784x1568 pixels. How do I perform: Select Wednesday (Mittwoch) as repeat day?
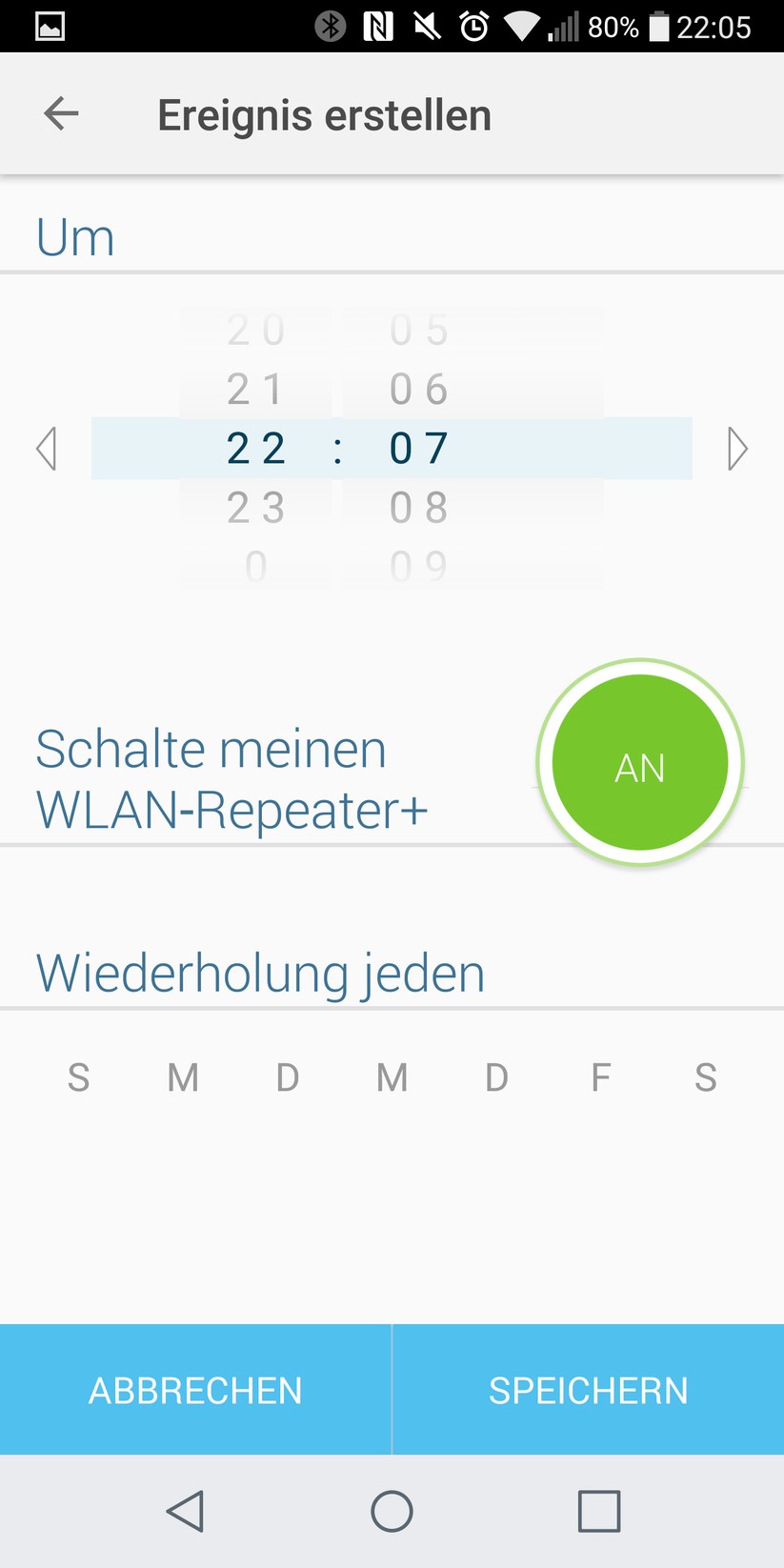(392, 1077)
